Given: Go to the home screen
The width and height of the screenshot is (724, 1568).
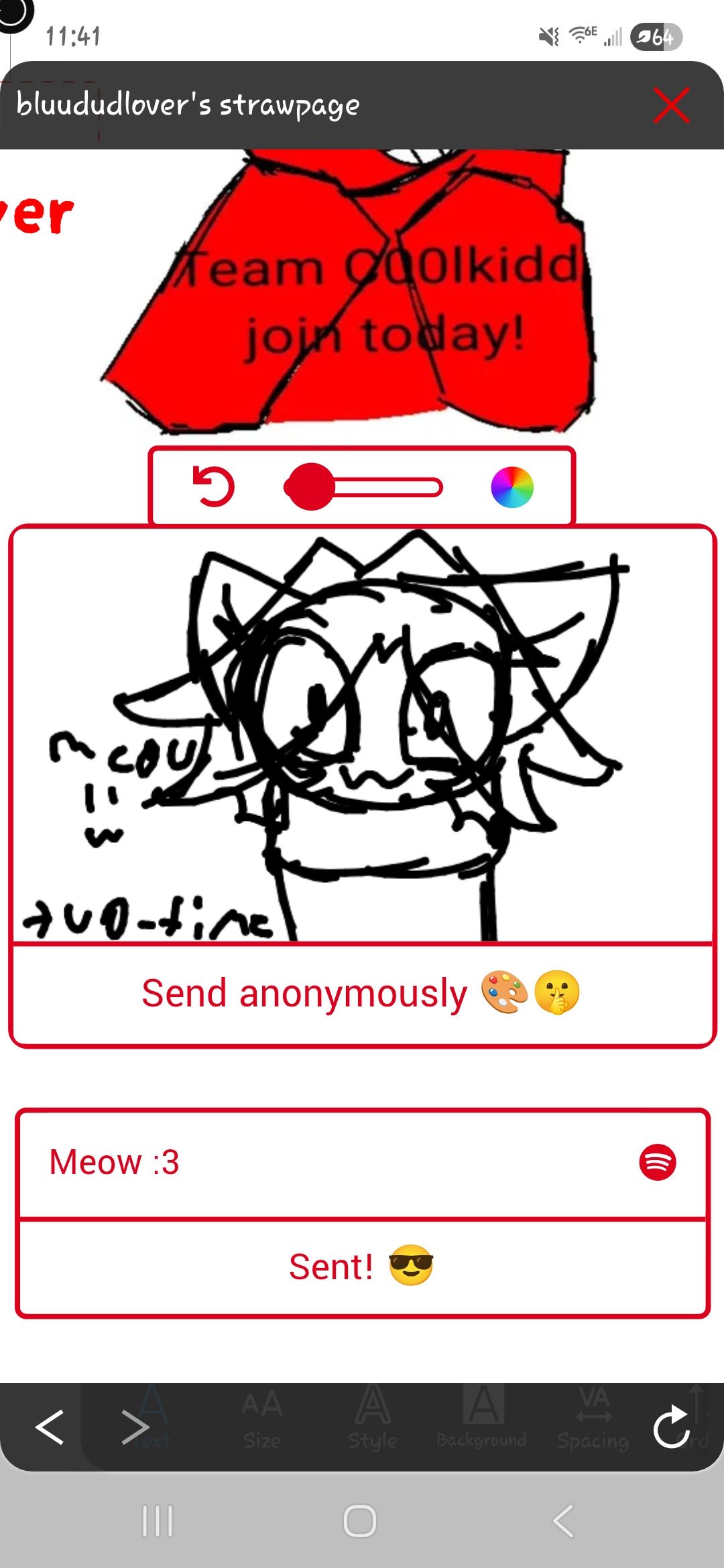Looking at the screenshot, I should click(x=360, y=1521).
